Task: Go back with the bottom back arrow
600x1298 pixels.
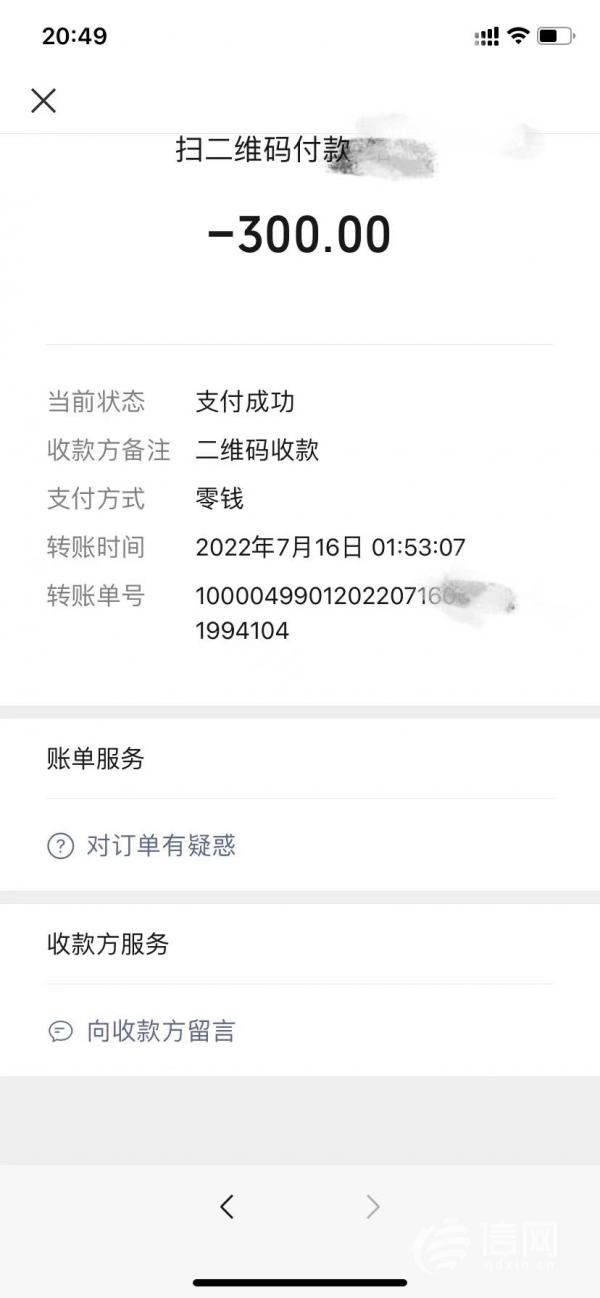Action: pyautogui.click(x=227, y=1207)
